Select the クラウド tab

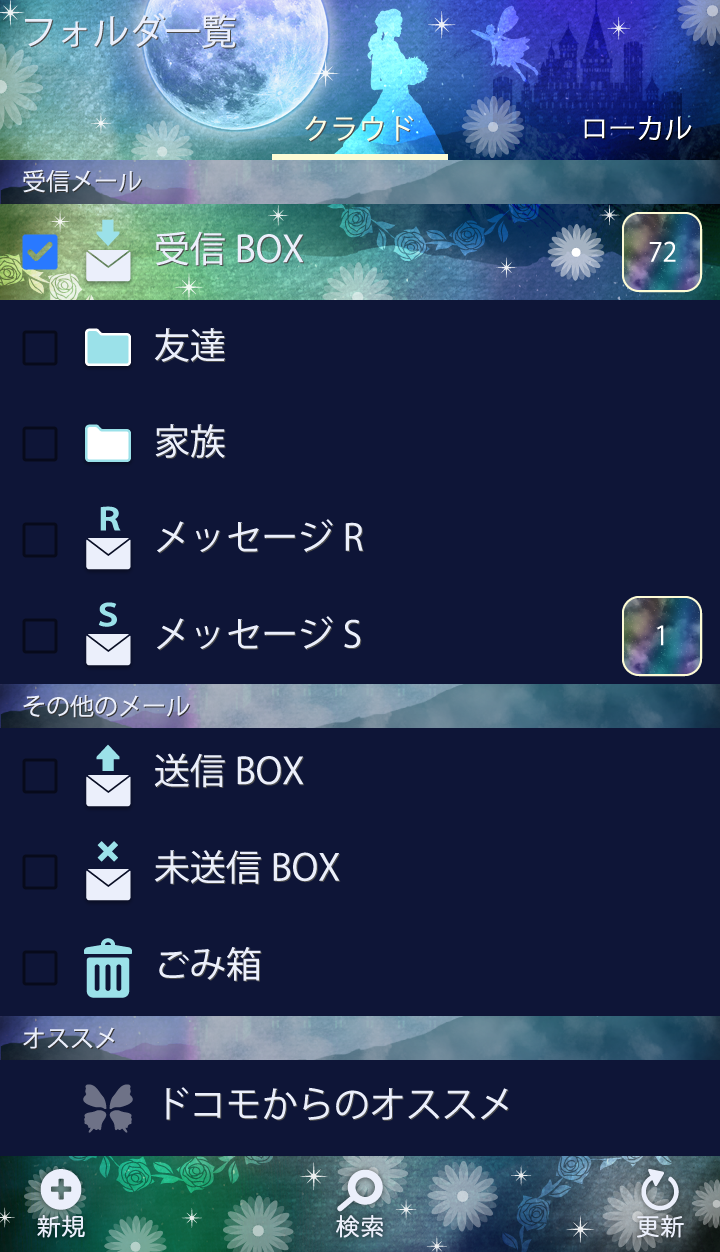point(359,129)
